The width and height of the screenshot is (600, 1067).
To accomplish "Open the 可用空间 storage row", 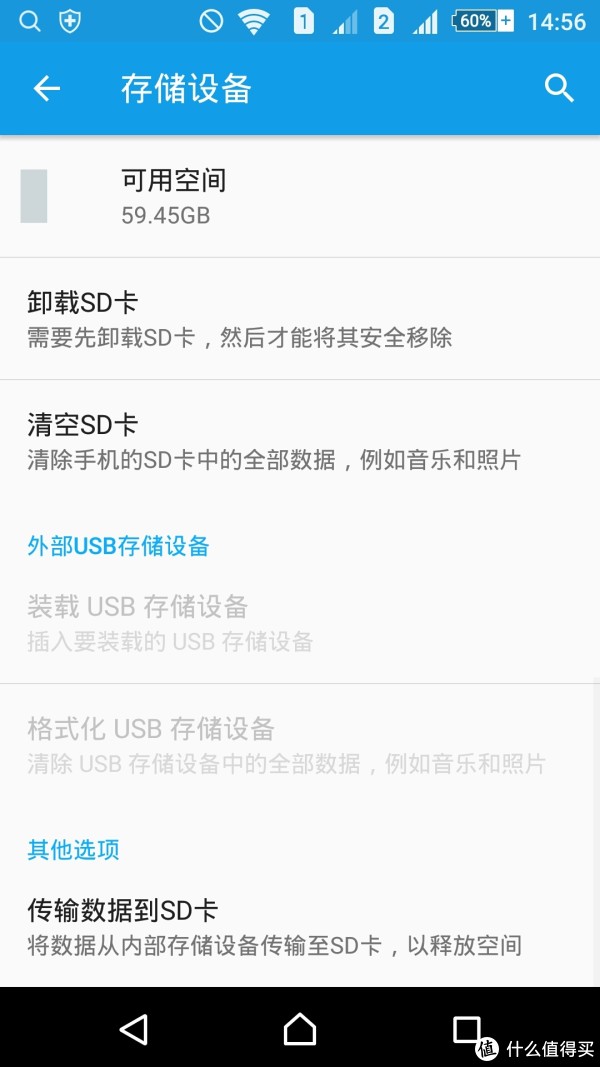I will 300,197.
